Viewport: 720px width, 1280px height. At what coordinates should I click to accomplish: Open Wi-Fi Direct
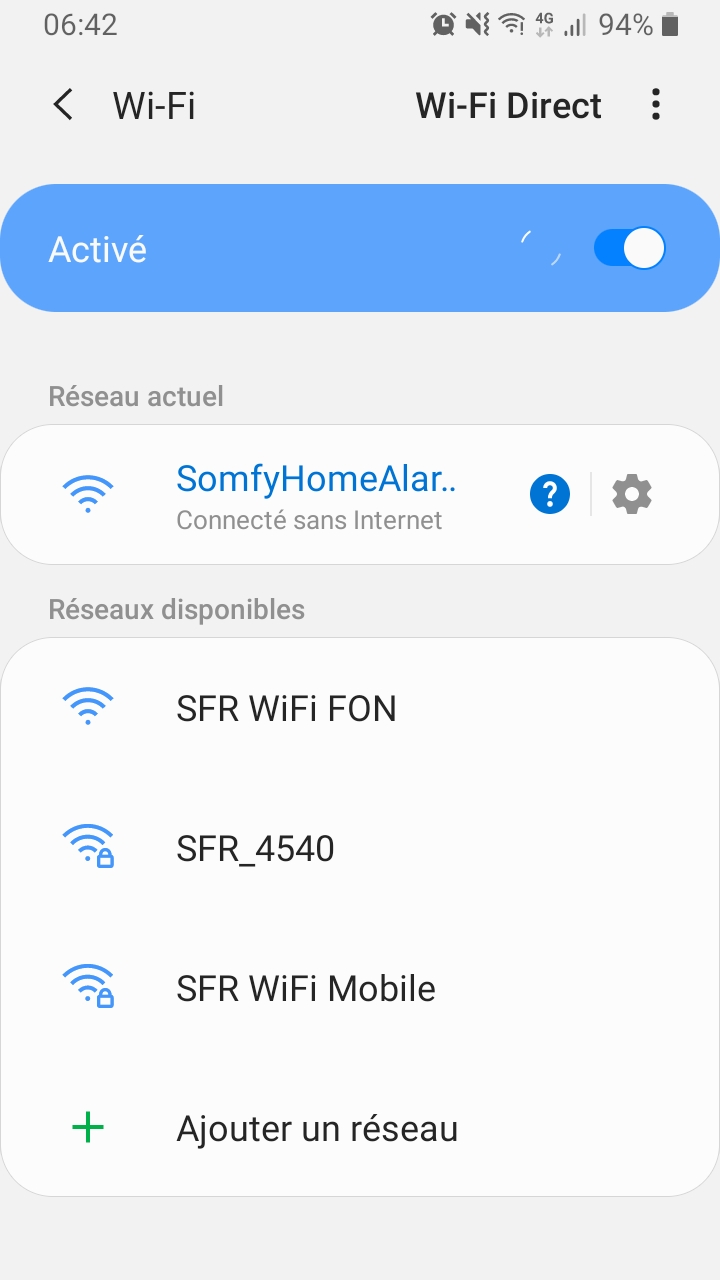(508, 106)
